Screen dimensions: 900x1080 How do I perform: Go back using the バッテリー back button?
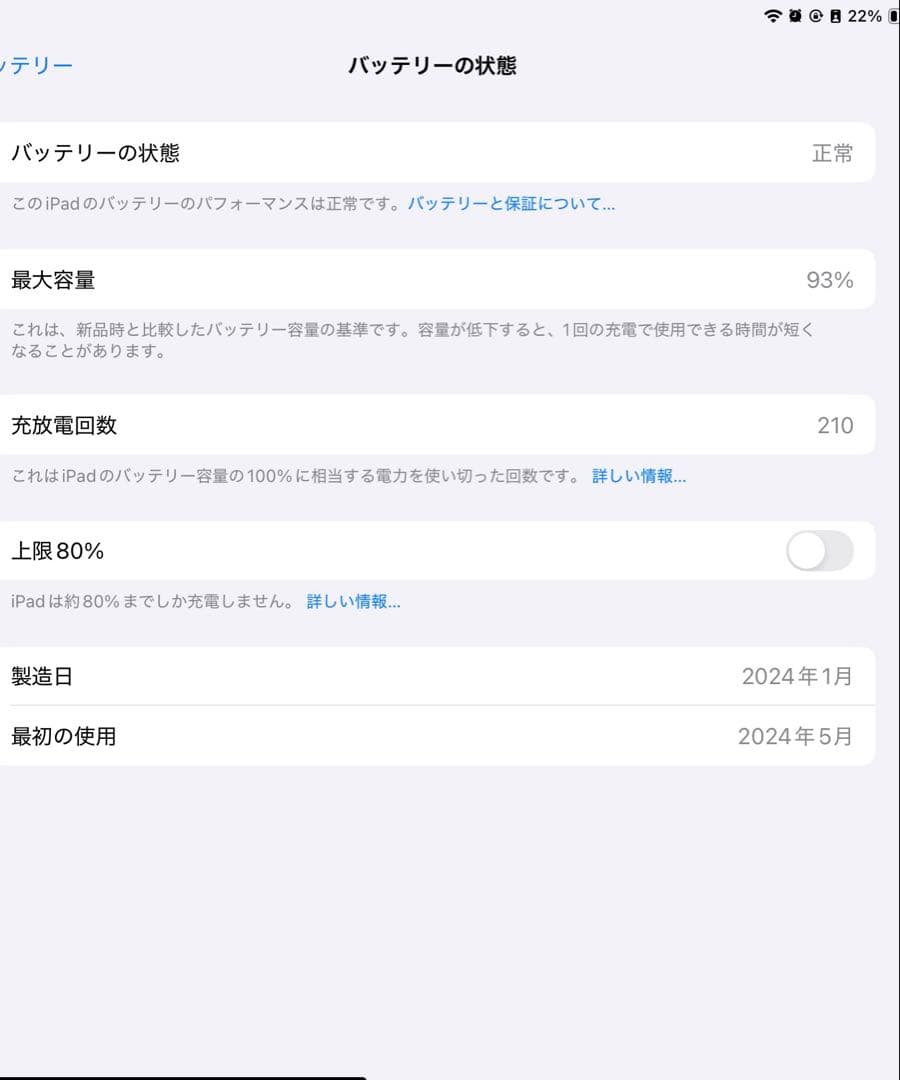pyautogui.click(x=36, y=64)
